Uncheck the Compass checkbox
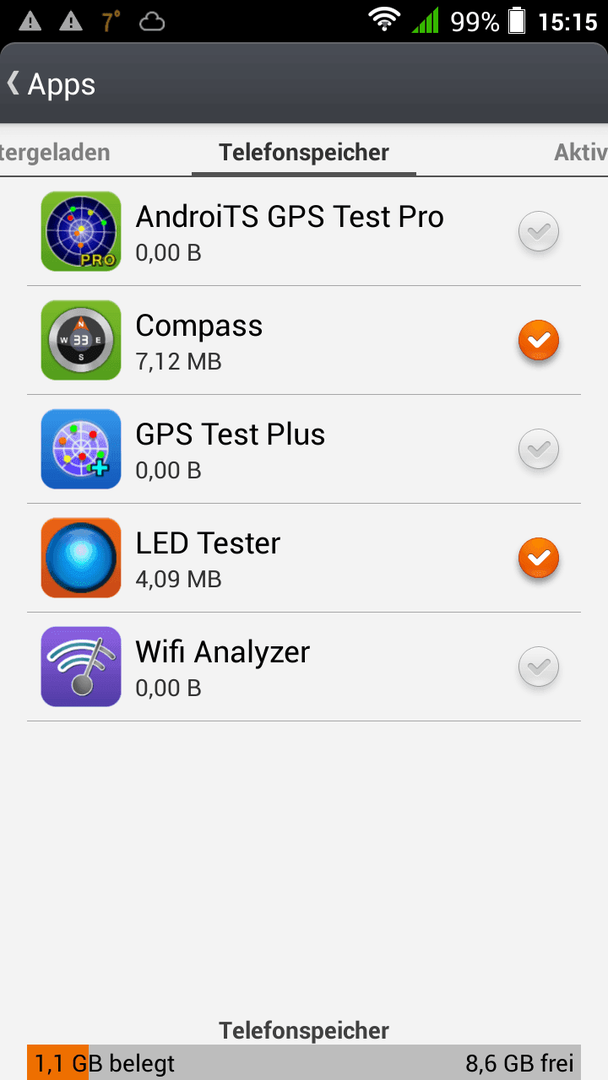This screenshot has width=608, height=1080. 538,341
